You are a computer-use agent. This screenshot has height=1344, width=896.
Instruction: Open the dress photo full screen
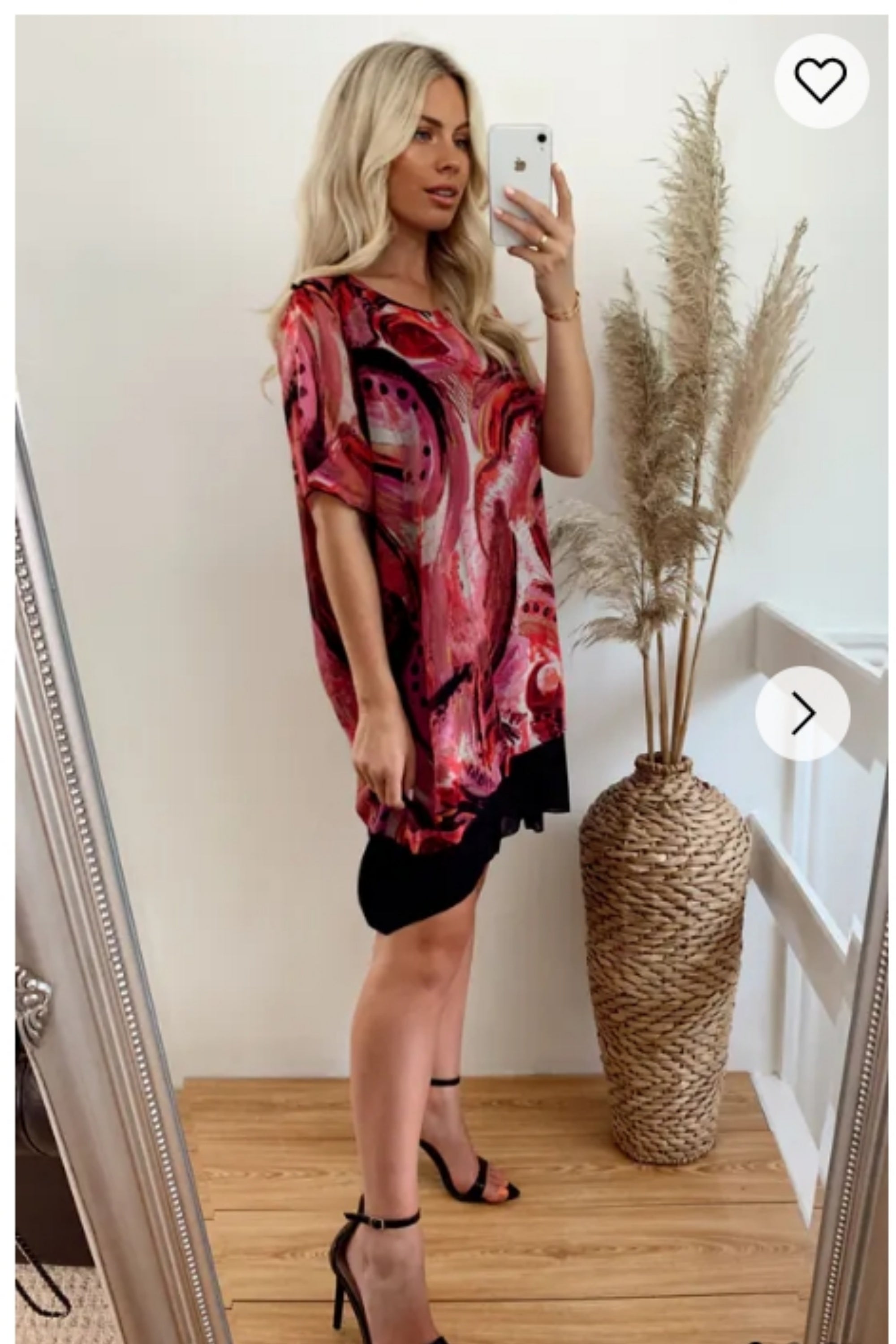(434, 572)
